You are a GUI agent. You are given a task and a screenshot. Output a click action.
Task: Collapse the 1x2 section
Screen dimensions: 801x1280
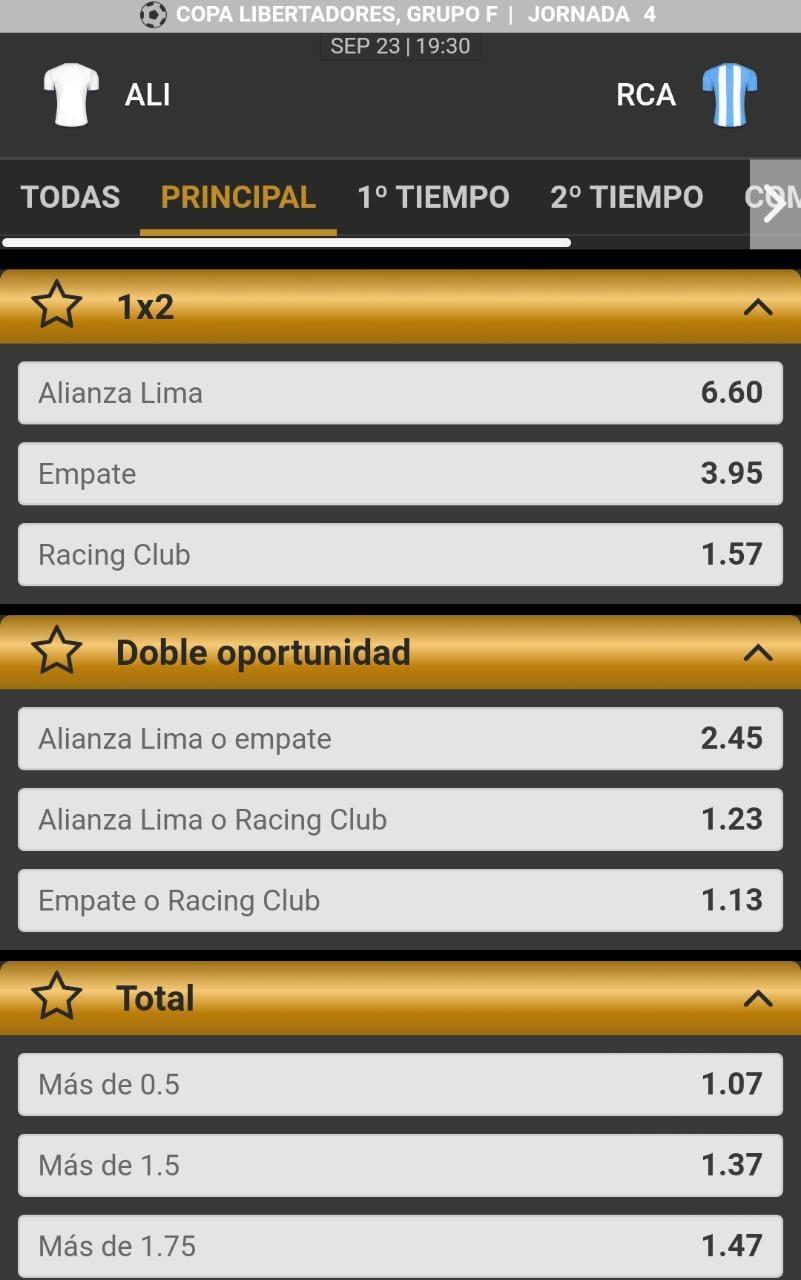(x=758, y=307)
